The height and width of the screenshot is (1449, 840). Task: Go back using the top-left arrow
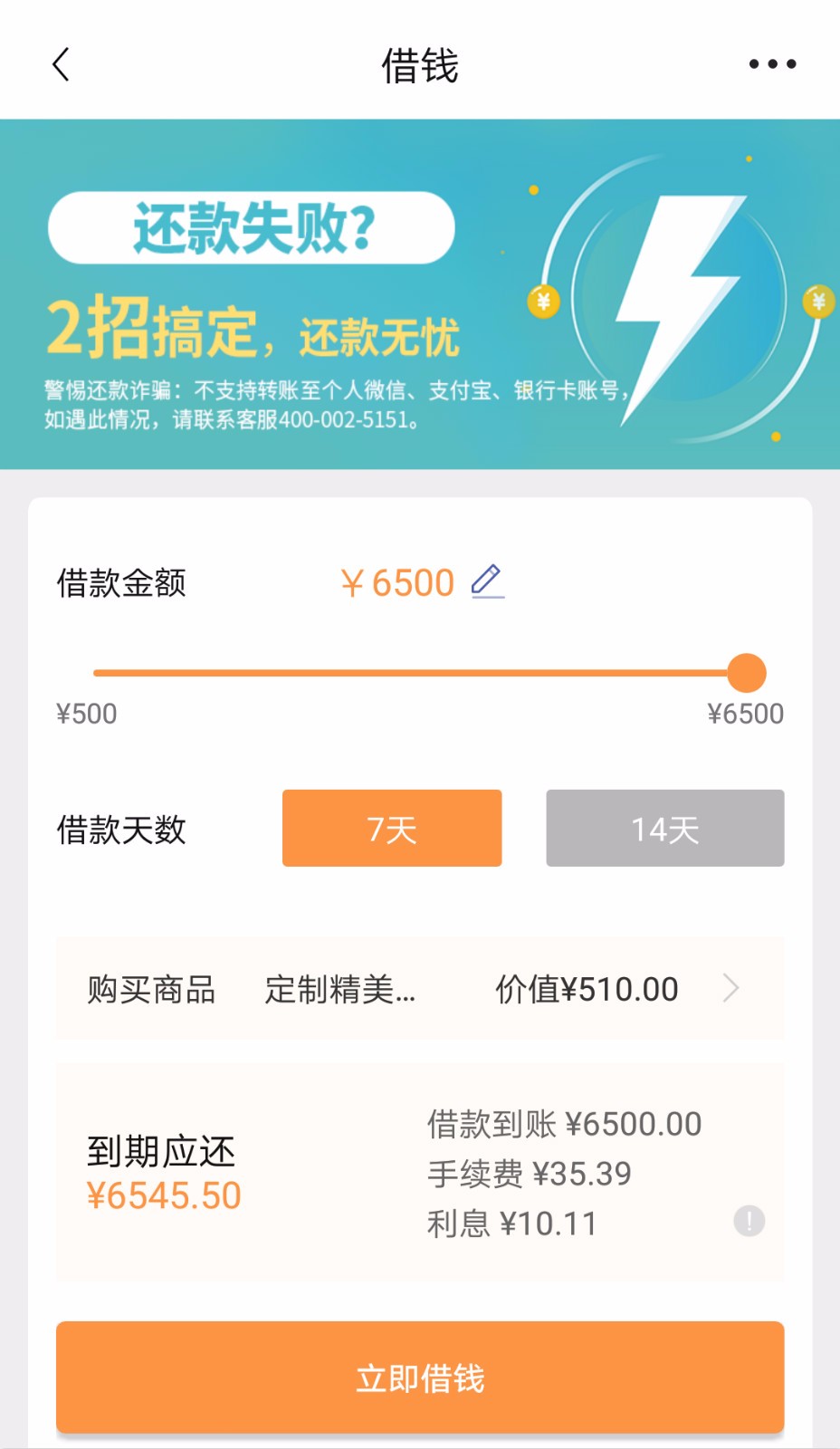[61, 65]
